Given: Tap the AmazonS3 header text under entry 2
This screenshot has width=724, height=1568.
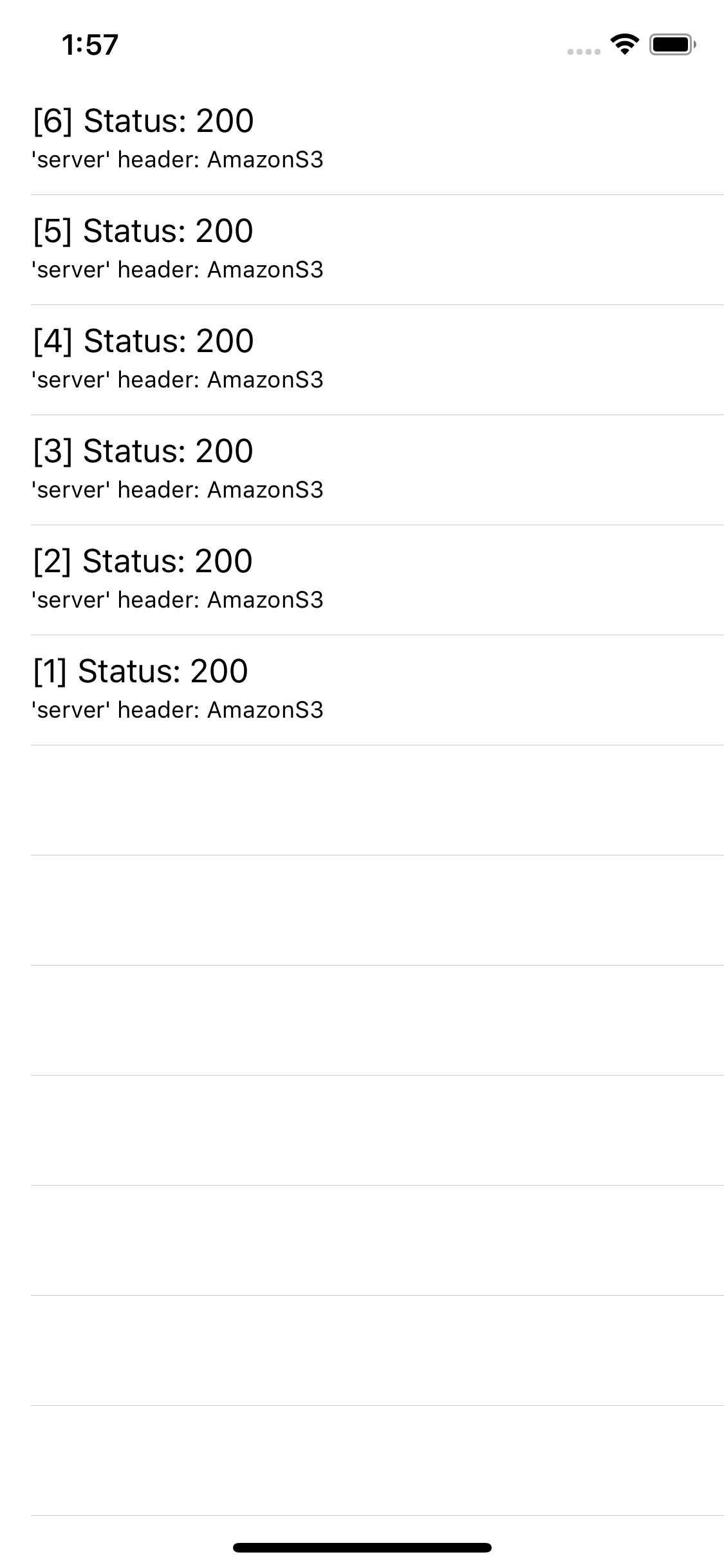Looking at the screenshot, I should click(x=178, y=599).
